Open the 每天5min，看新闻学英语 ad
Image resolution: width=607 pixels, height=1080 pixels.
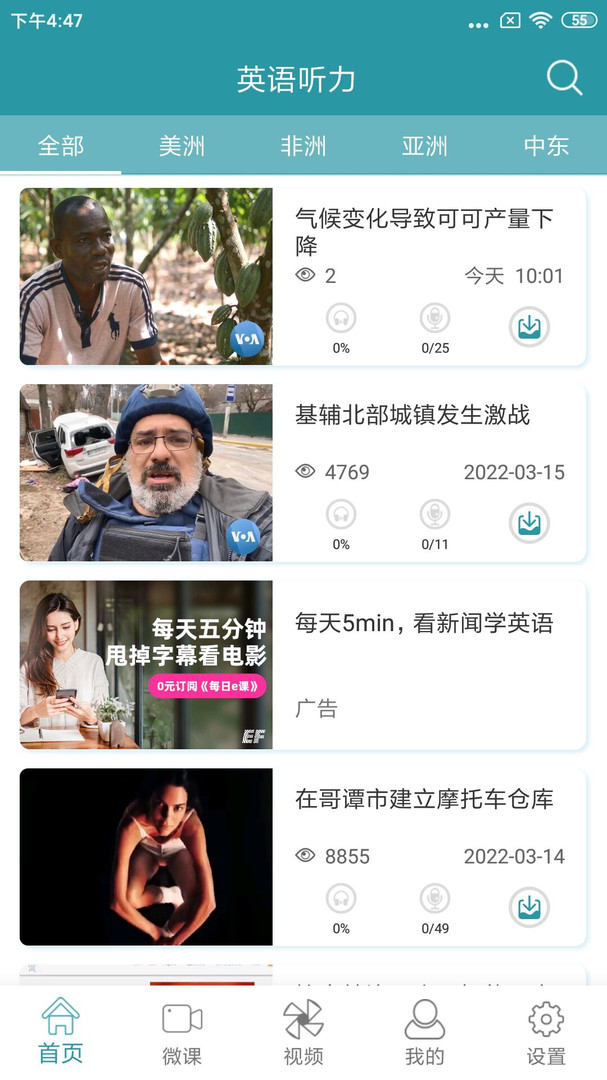point(424,624)
